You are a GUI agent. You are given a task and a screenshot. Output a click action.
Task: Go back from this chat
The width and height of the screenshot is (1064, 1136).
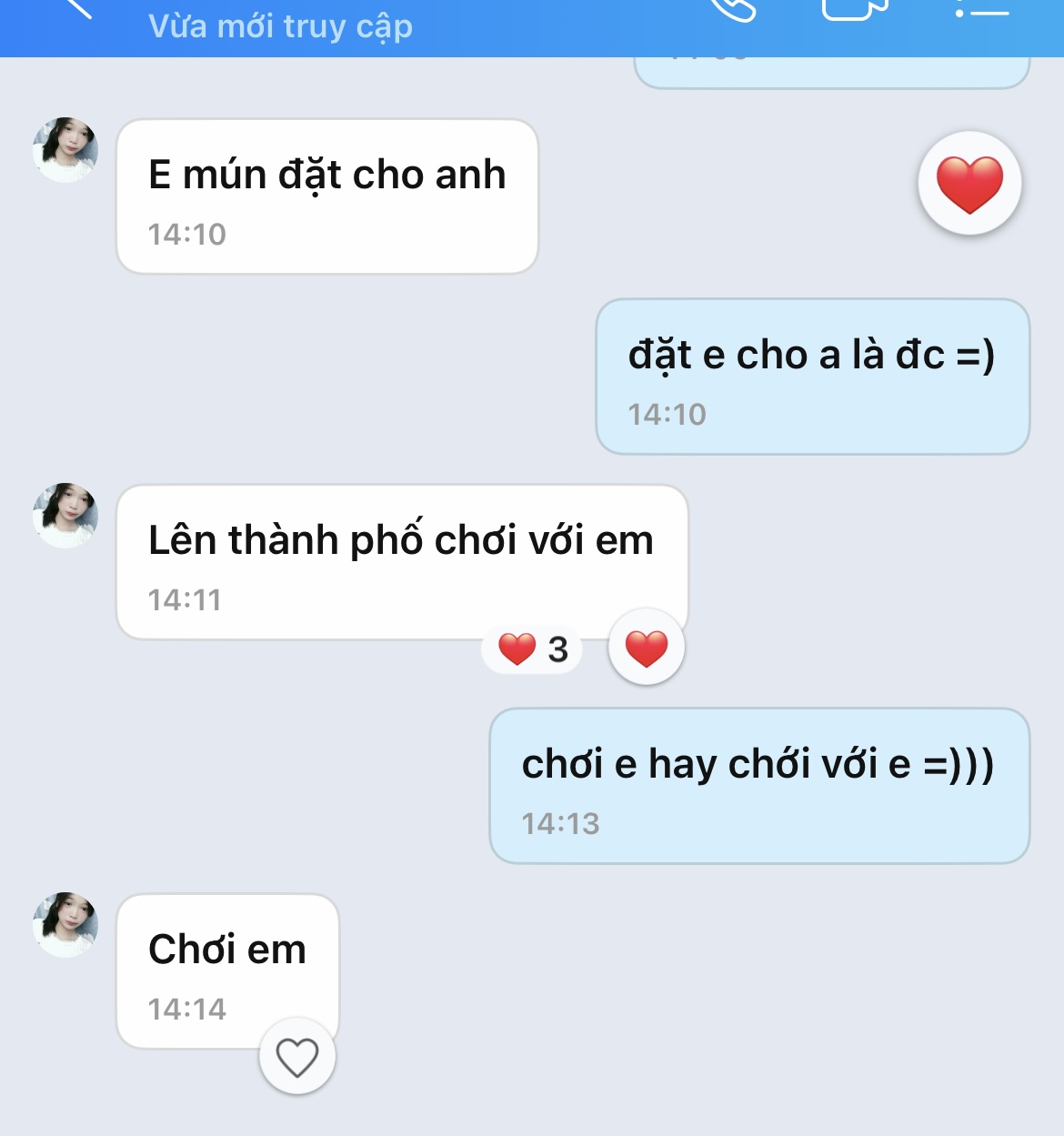(x=77, y=7)
